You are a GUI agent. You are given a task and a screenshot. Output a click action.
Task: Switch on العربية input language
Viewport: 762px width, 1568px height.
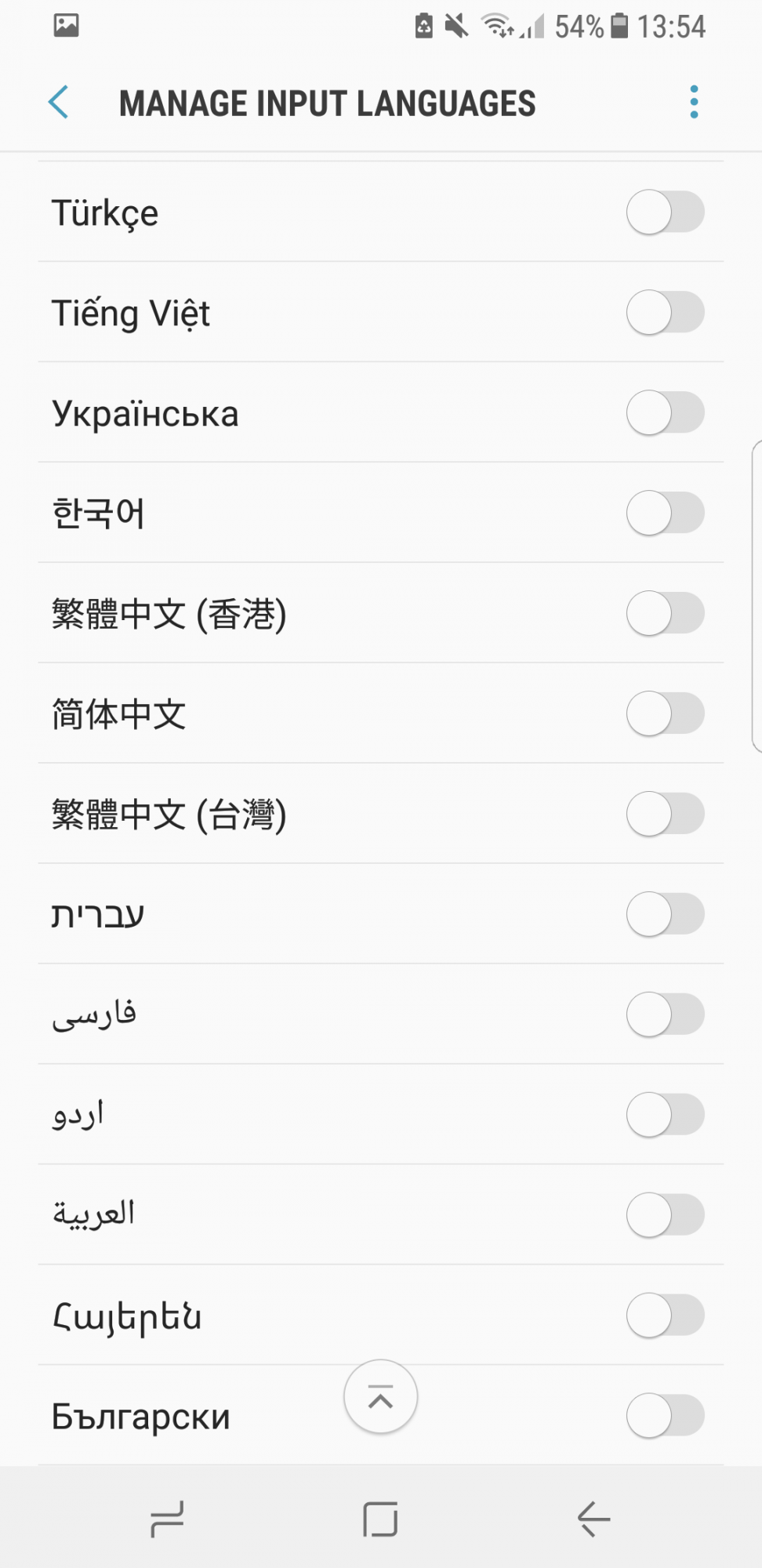(x=665, y=1215)
